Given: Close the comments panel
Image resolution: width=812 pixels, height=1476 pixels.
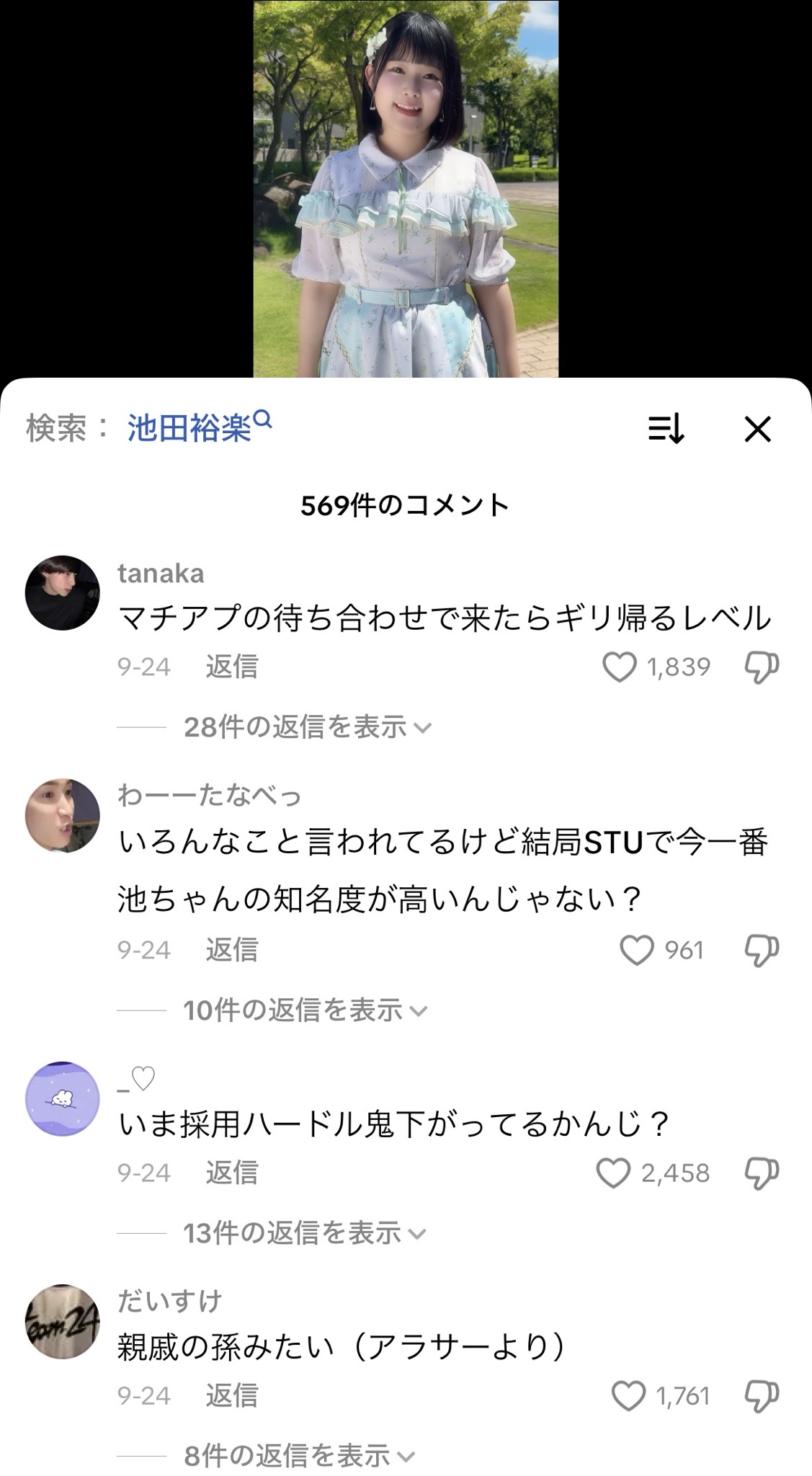Looking at the screenshot, I should pyautogui.click(x=757, y=430).
